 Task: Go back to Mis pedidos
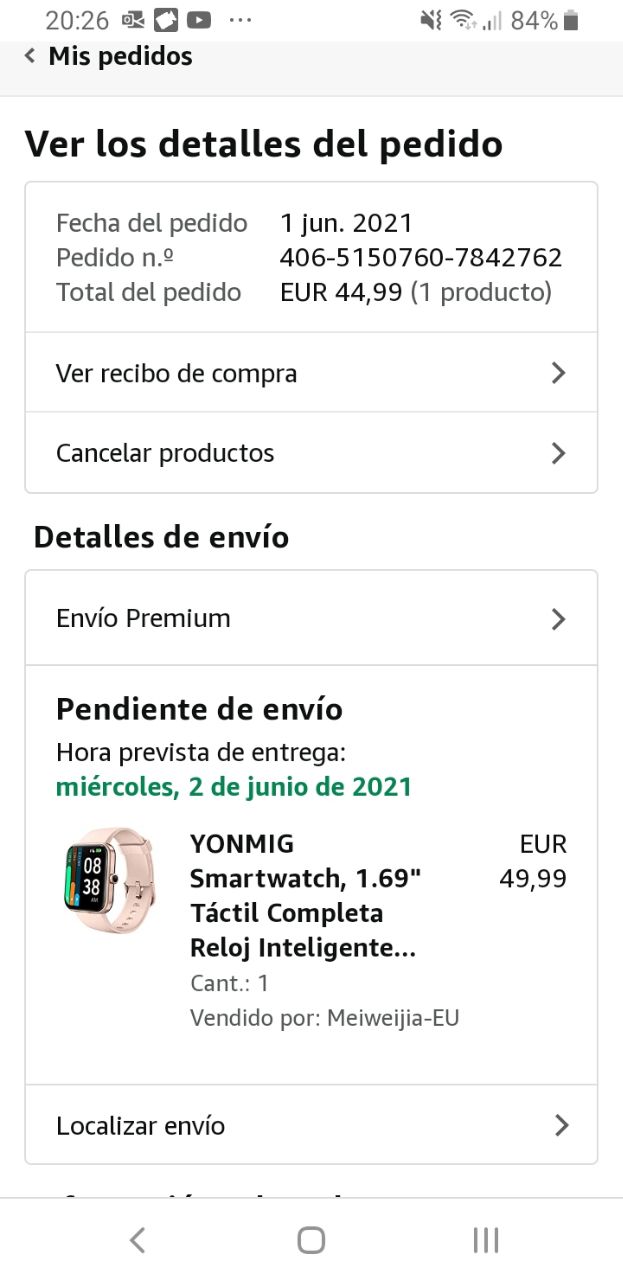(110, 57)
